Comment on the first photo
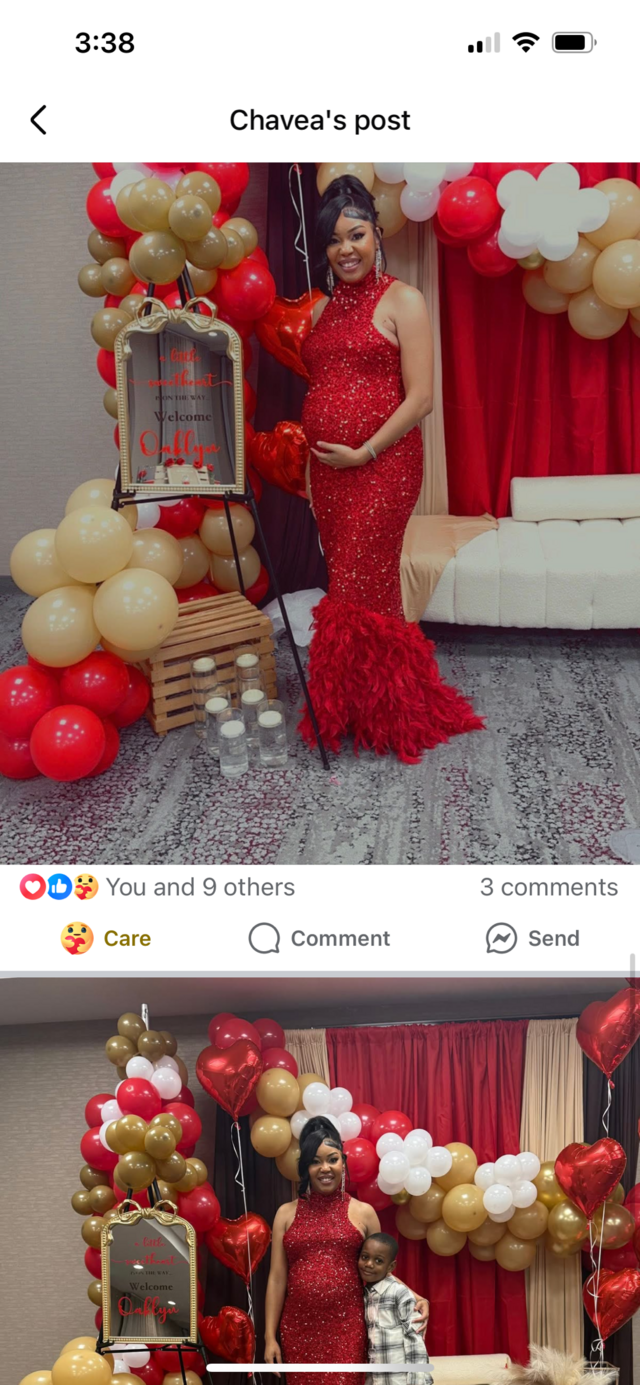This screenshot has width=640, height=1385. click(x=320, y=938)
